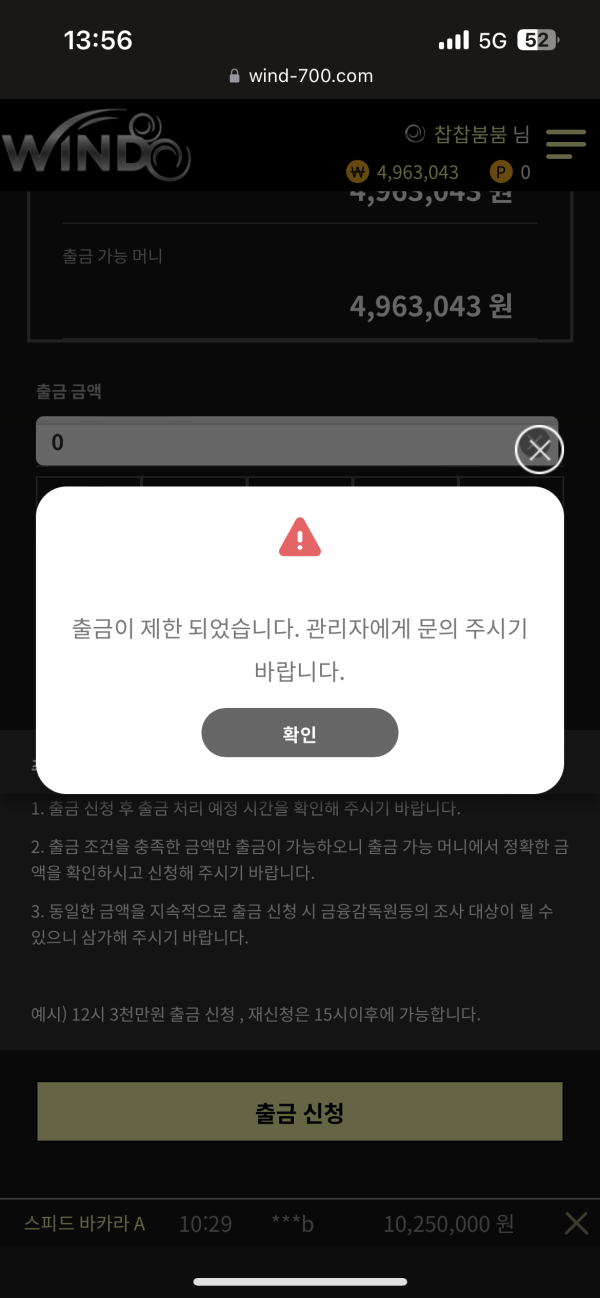Open the hamburger menu

(566, 143)
